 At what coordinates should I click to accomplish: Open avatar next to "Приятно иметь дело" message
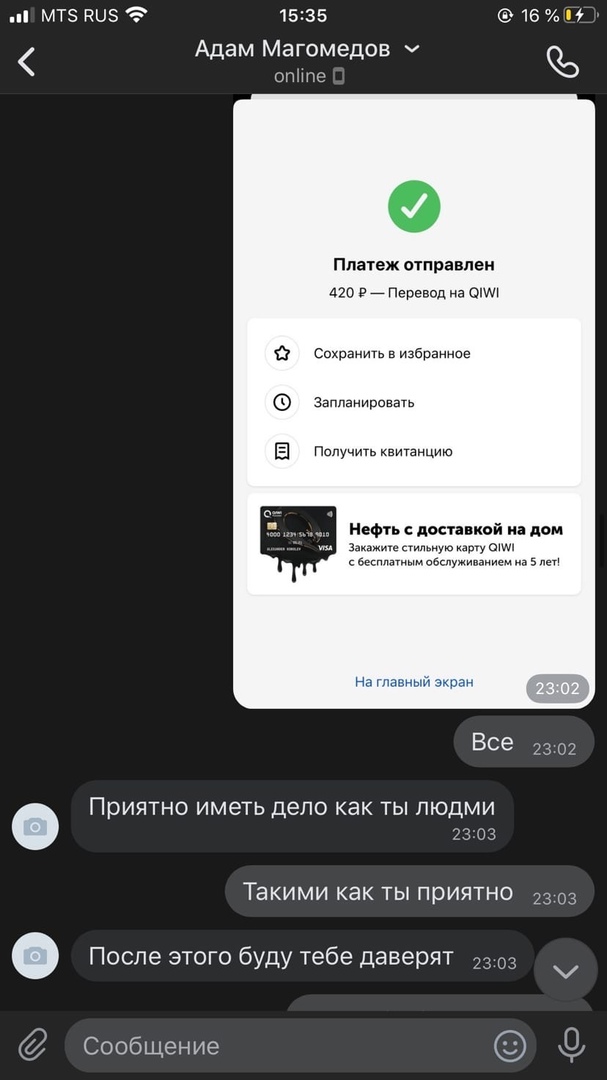35,826
